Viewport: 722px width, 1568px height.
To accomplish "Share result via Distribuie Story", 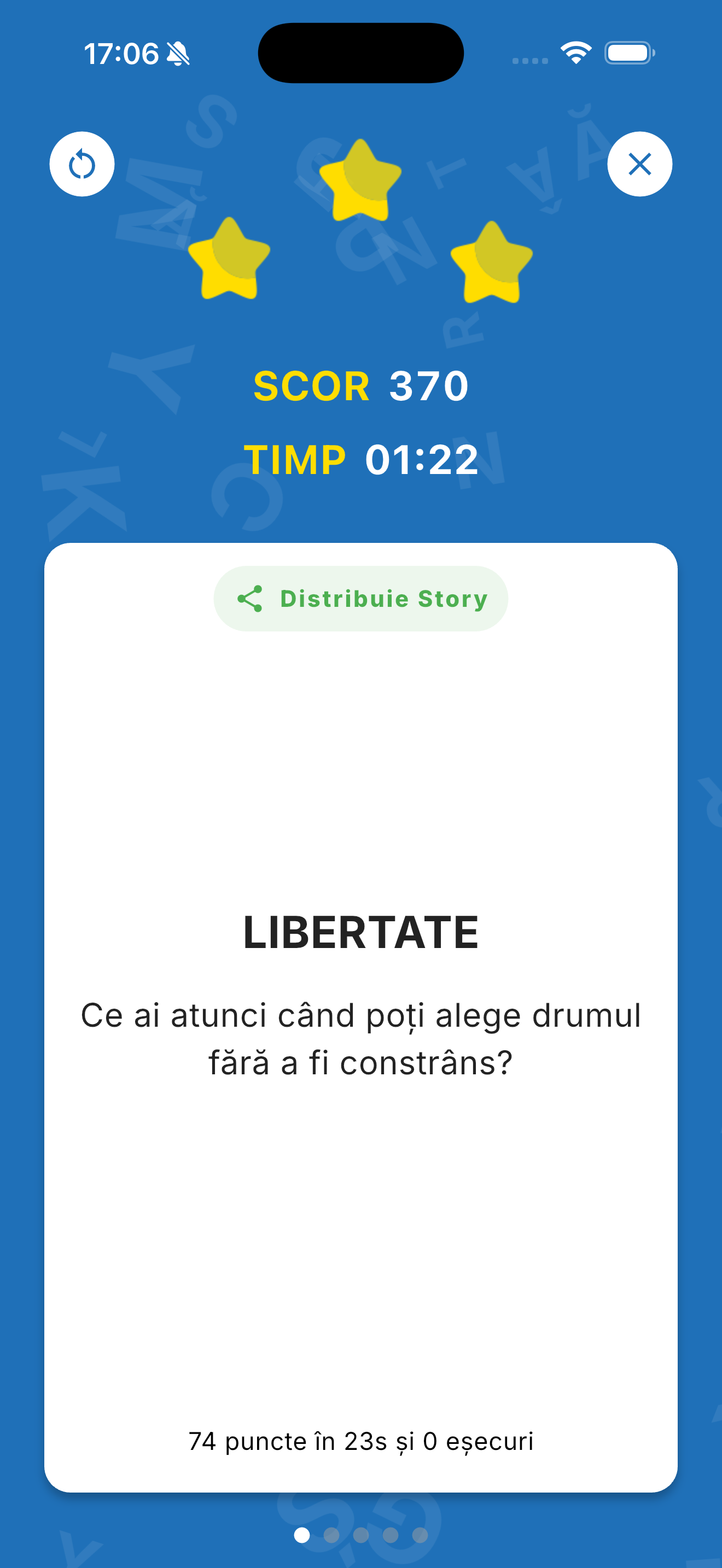I will tap(361, 598).
